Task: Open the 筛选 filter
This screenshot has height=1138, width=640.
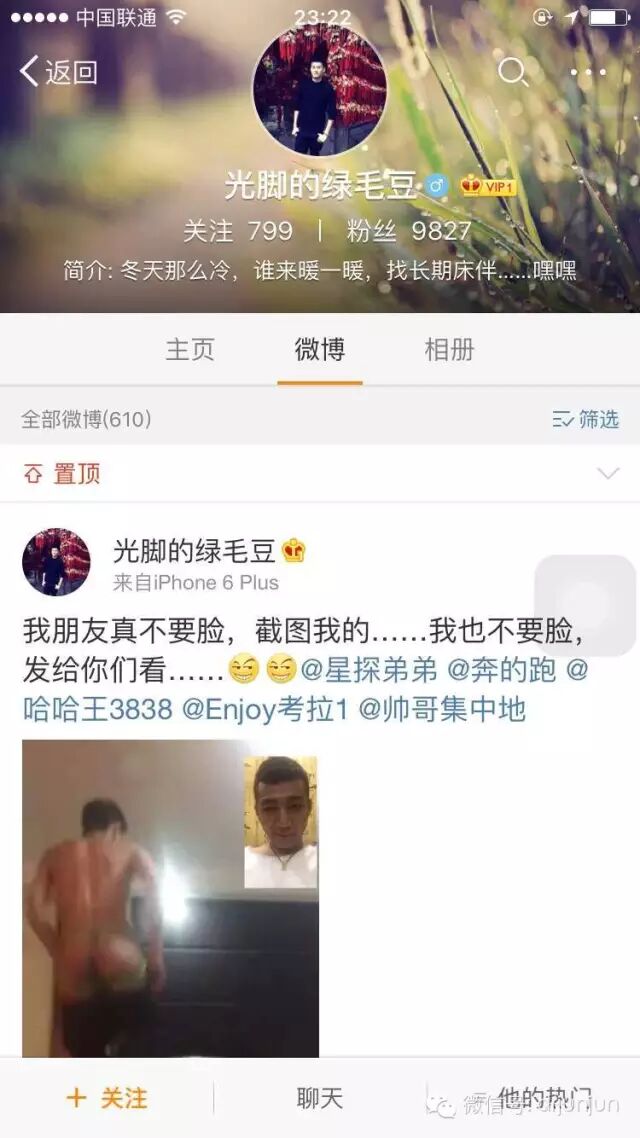Action: [586, 419]
